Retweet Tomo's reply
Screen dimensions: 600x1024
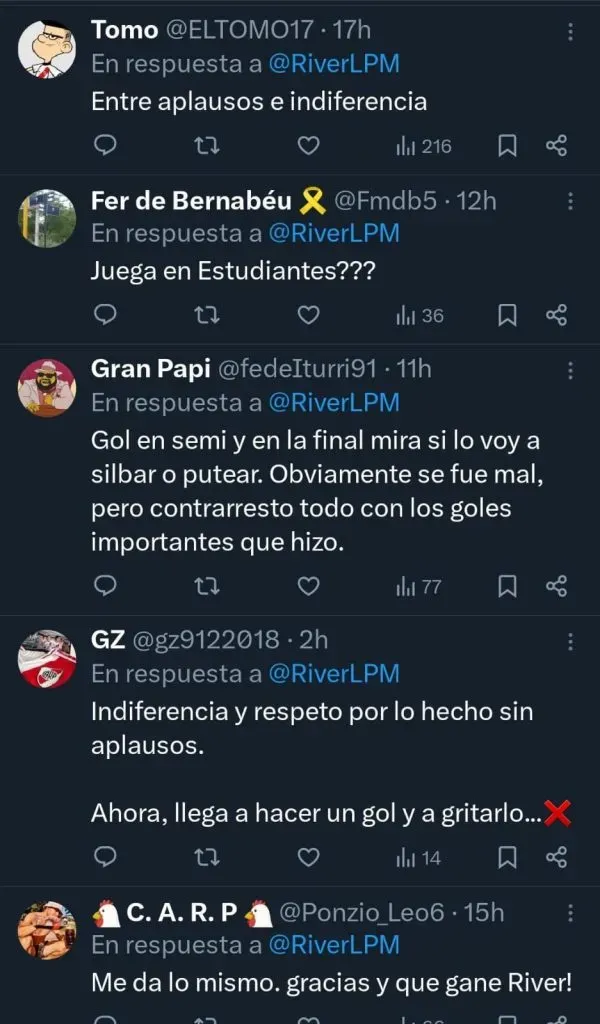pyautogui.click(x=205, y=146)
